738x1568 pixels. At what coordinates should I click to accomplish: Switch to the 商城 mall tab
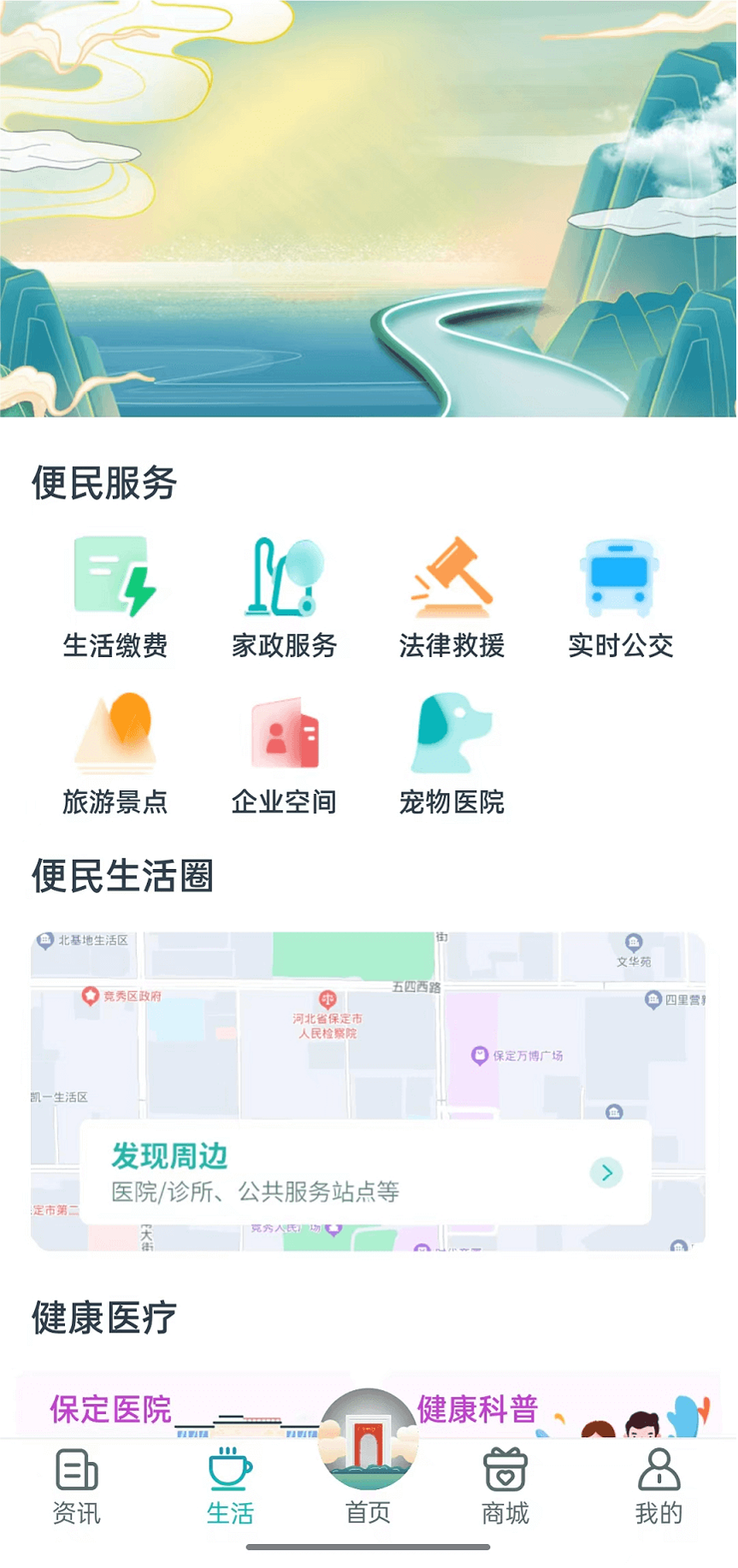505,1487
